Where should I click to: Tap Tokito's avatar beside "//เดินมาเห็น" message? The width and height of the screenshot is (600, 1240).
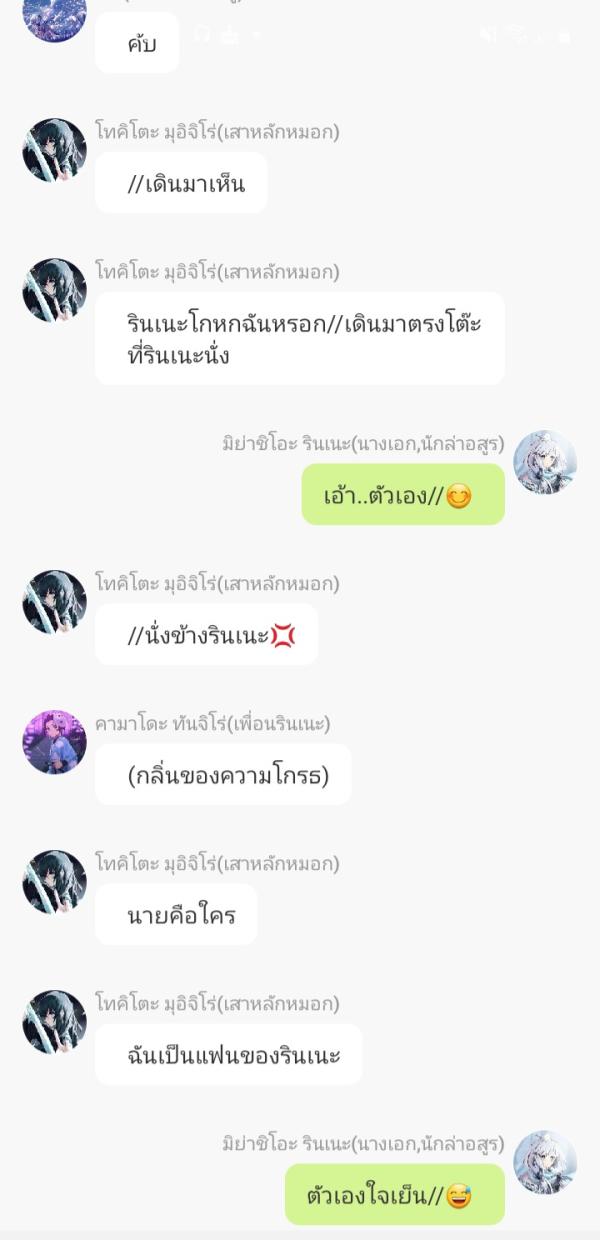(54, 150)
